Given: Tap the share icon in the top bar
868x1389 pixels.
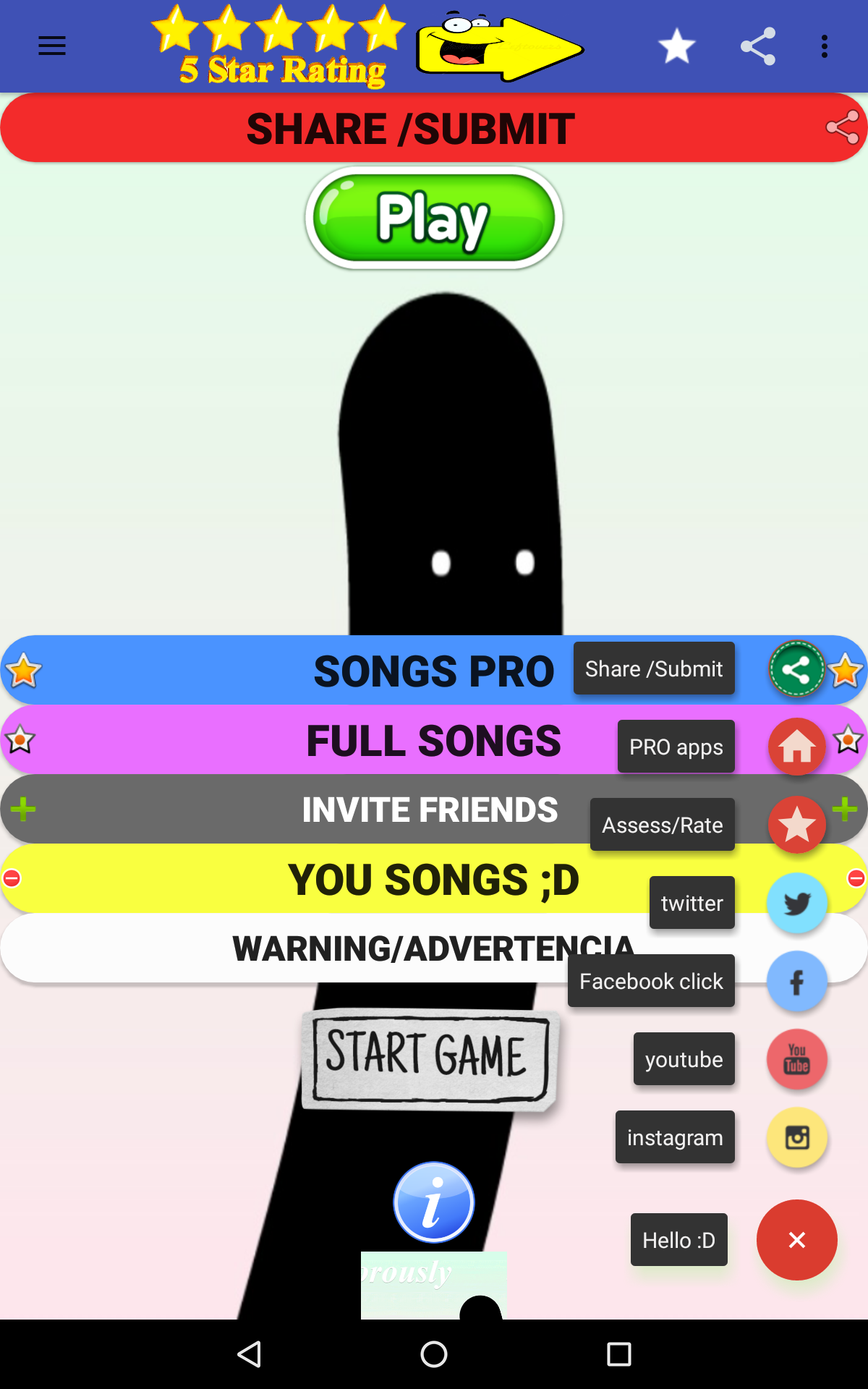Looking at the screenshot, I should tap(757, 46).
